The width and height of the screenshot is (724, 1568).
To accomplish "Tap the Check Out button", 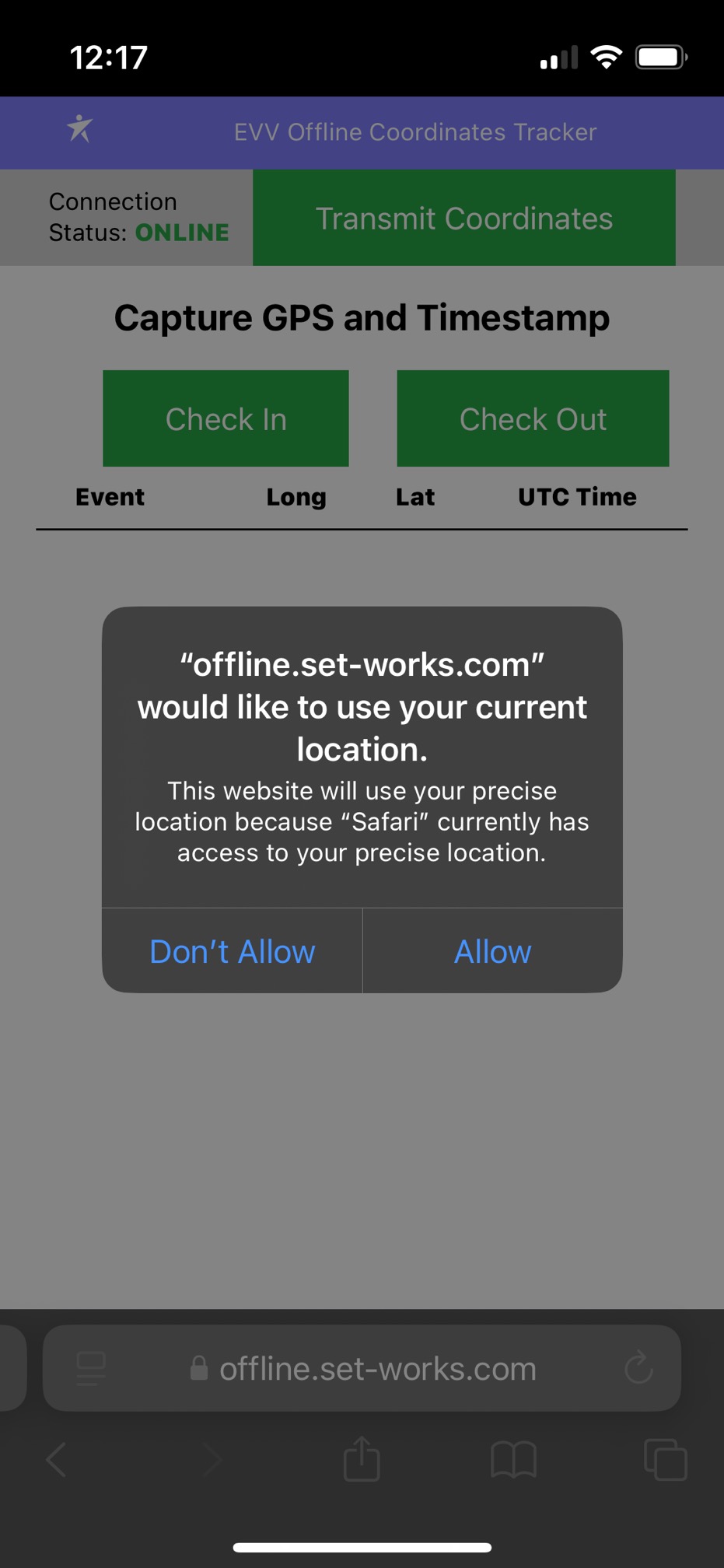I will [x=533, y=418].
